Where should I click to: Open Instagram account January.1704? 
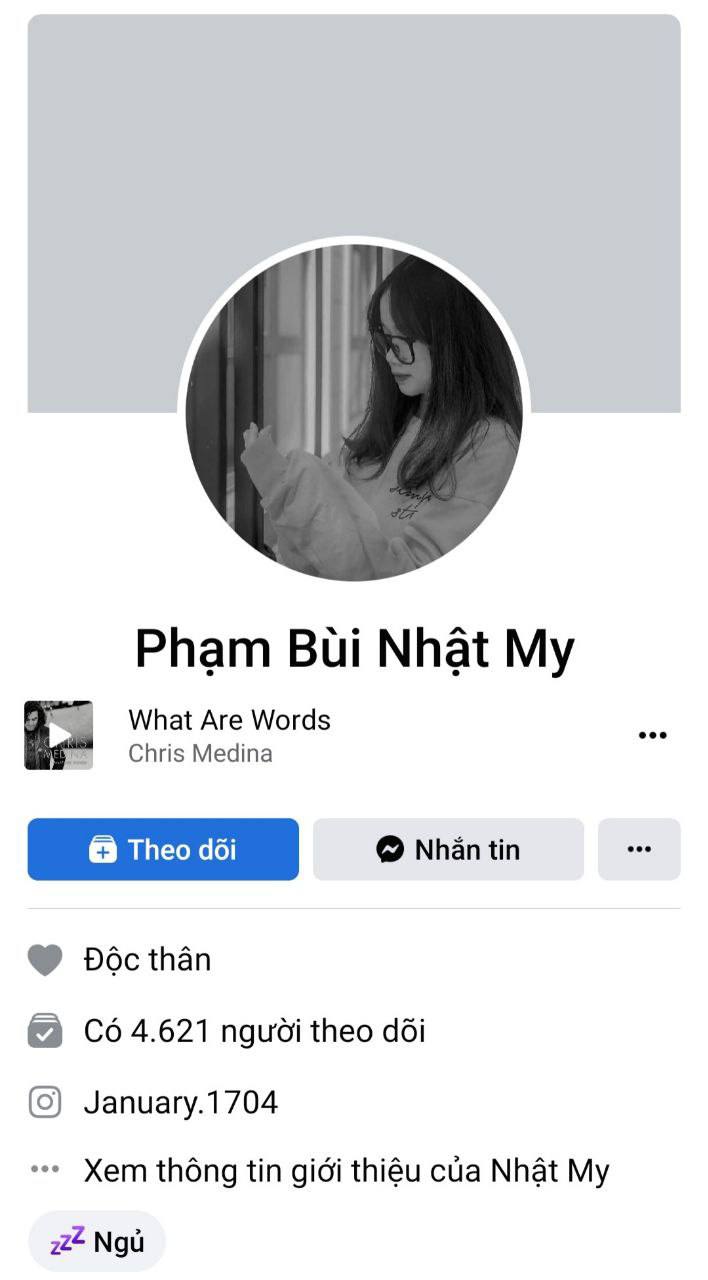tap(180, 1102)
